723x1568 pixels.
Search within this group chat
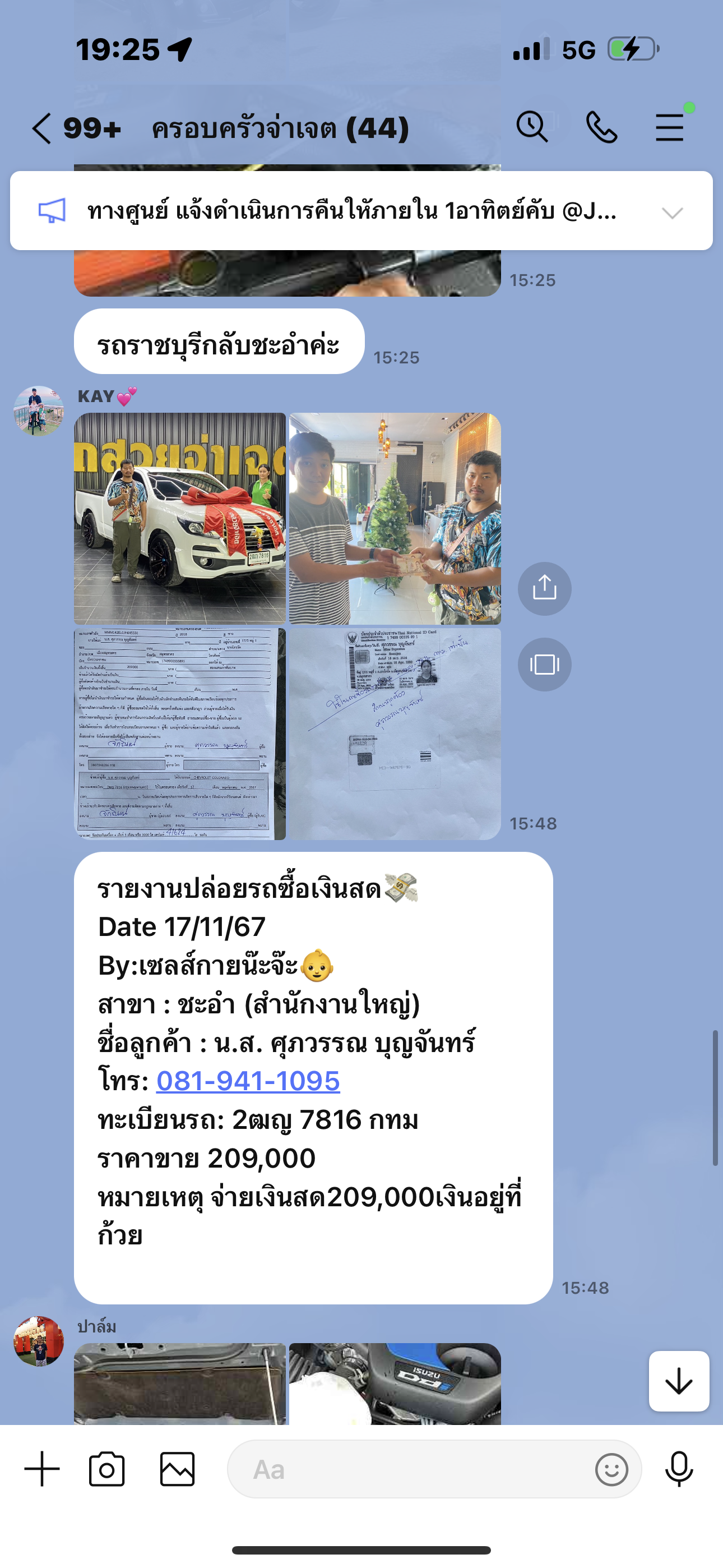[532, 127]
